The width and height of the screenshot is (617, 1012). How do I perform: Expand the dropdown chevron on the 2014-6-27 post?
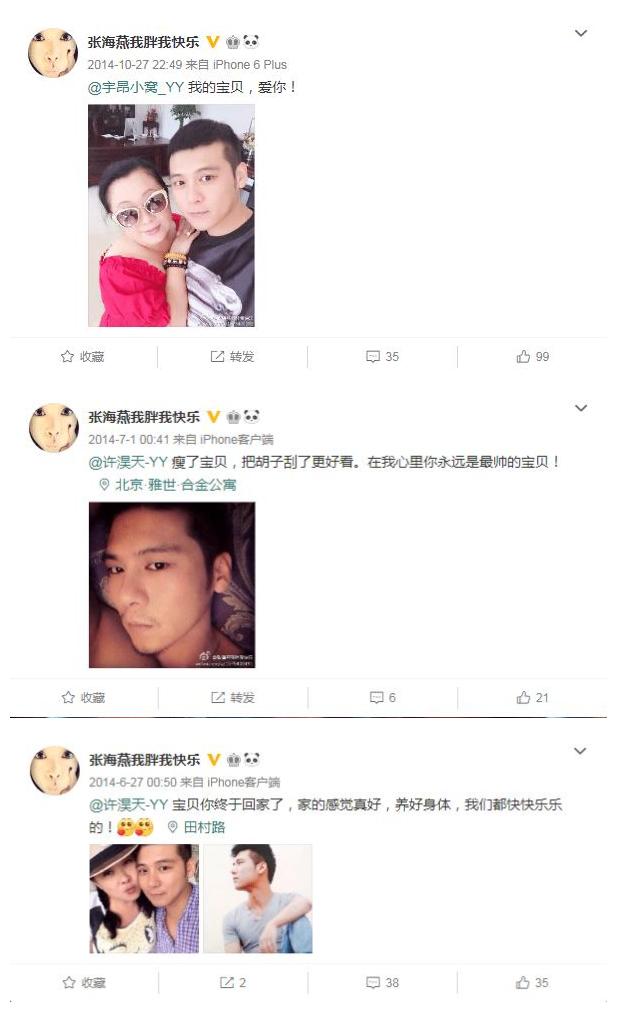[580, 751]
